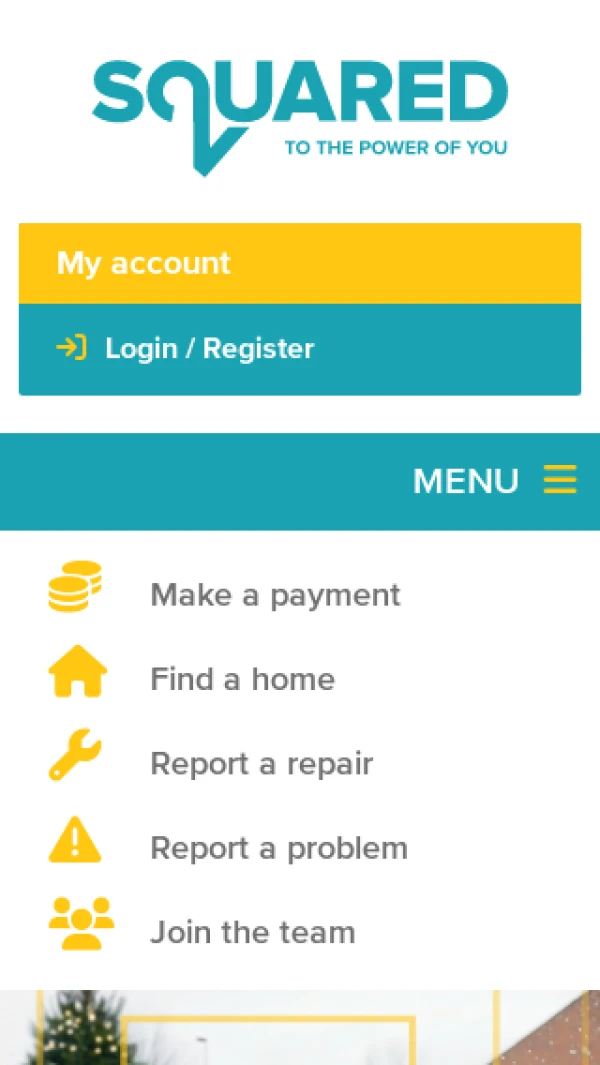Choose Report a problem
Screen dimensions: 600x1065
(x=278, y=848)
